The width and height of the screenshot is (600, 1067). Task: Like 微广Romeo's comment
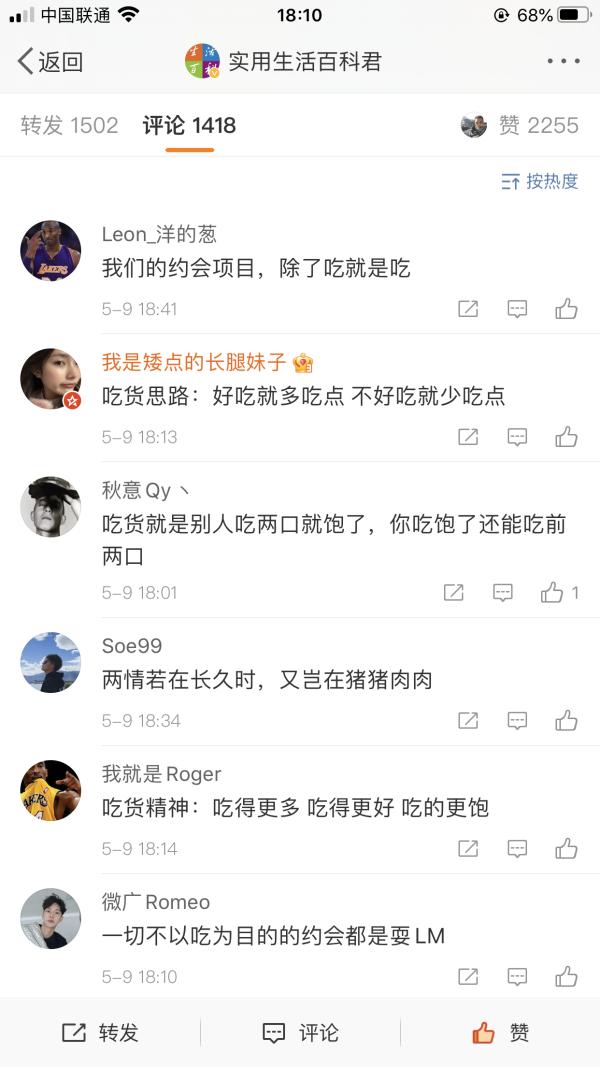[567, 977]
